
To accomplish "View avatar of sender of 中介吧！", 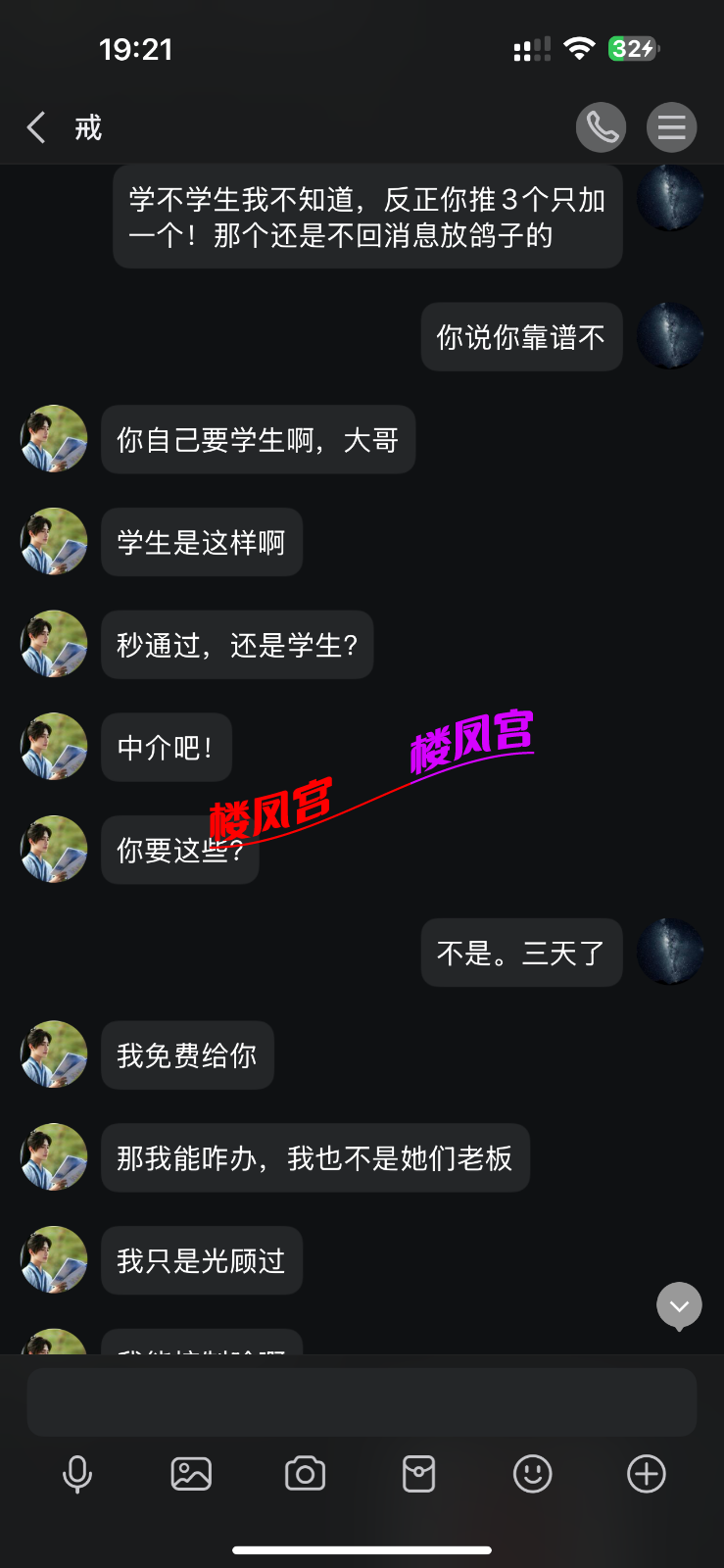I will click(x=54, y=747).
